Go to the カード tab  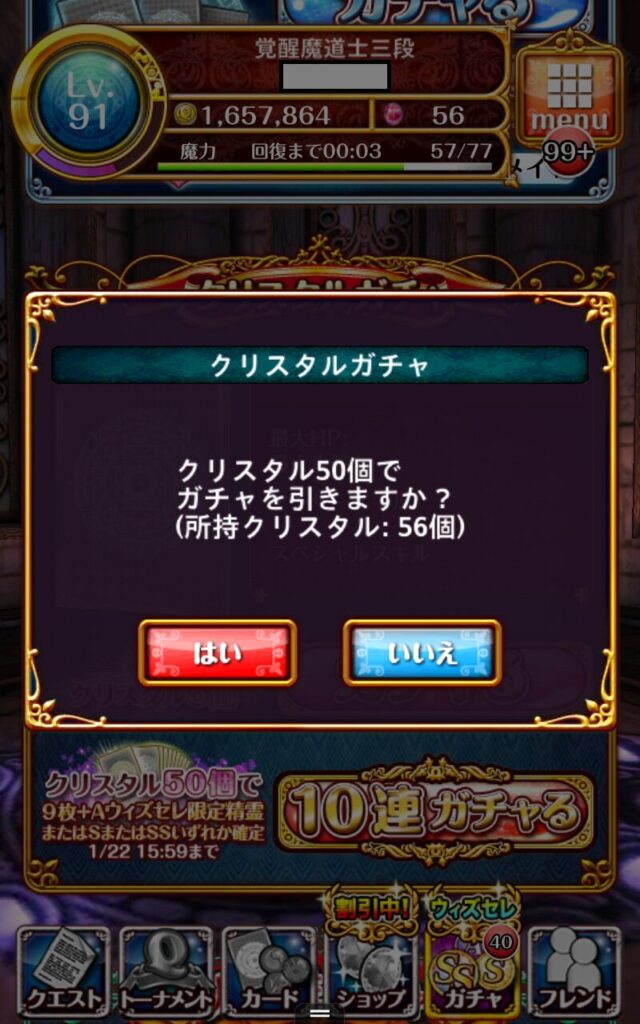pos(269,970)
